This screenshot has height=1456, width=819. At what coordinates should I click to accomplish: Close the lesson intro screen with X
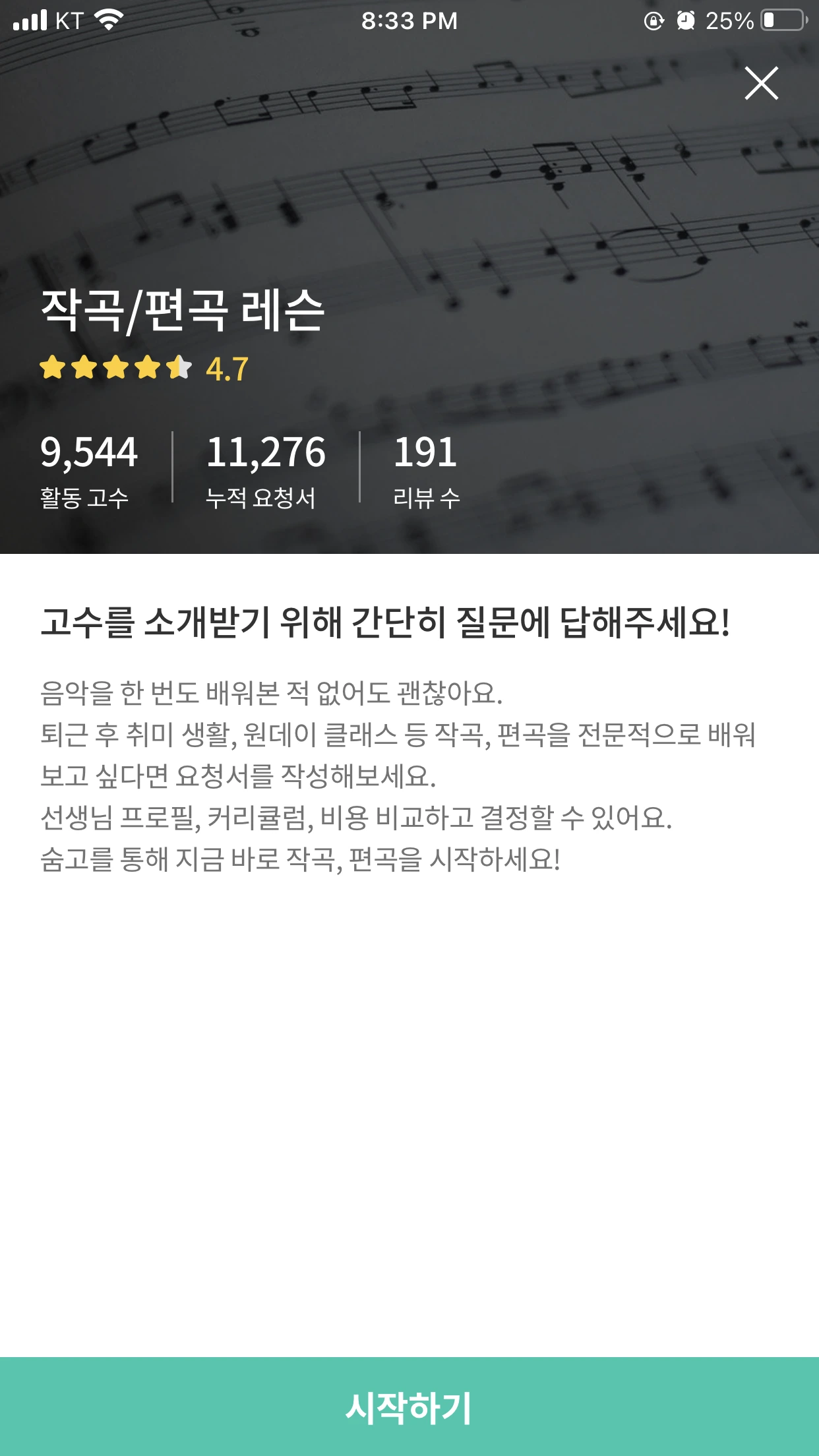(x=761, y=84)
